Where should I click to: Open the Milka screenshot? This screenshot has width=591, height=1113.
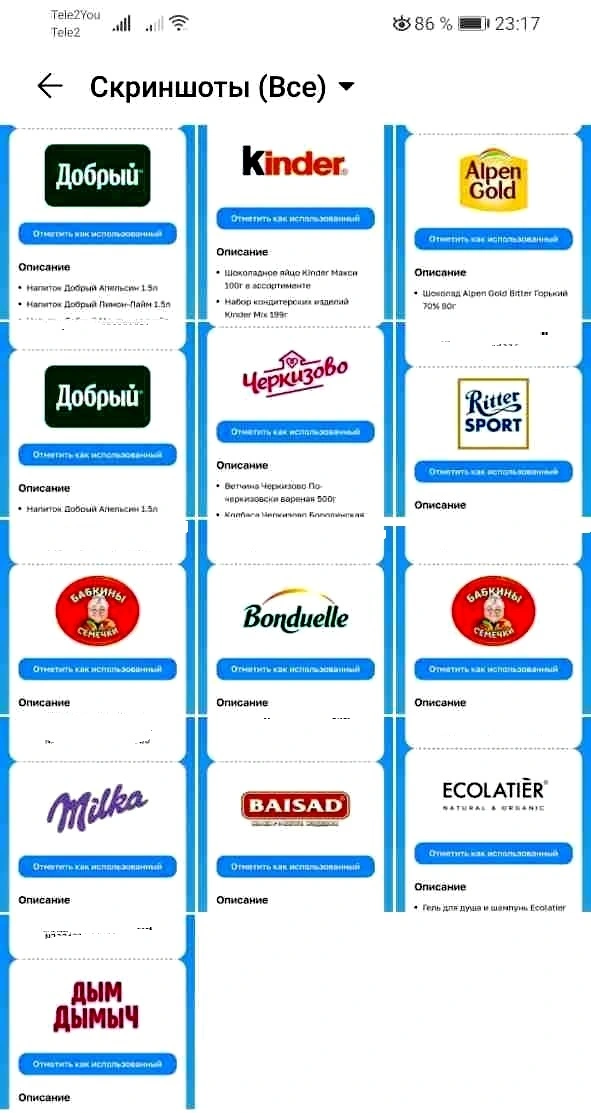pos(97,815)
